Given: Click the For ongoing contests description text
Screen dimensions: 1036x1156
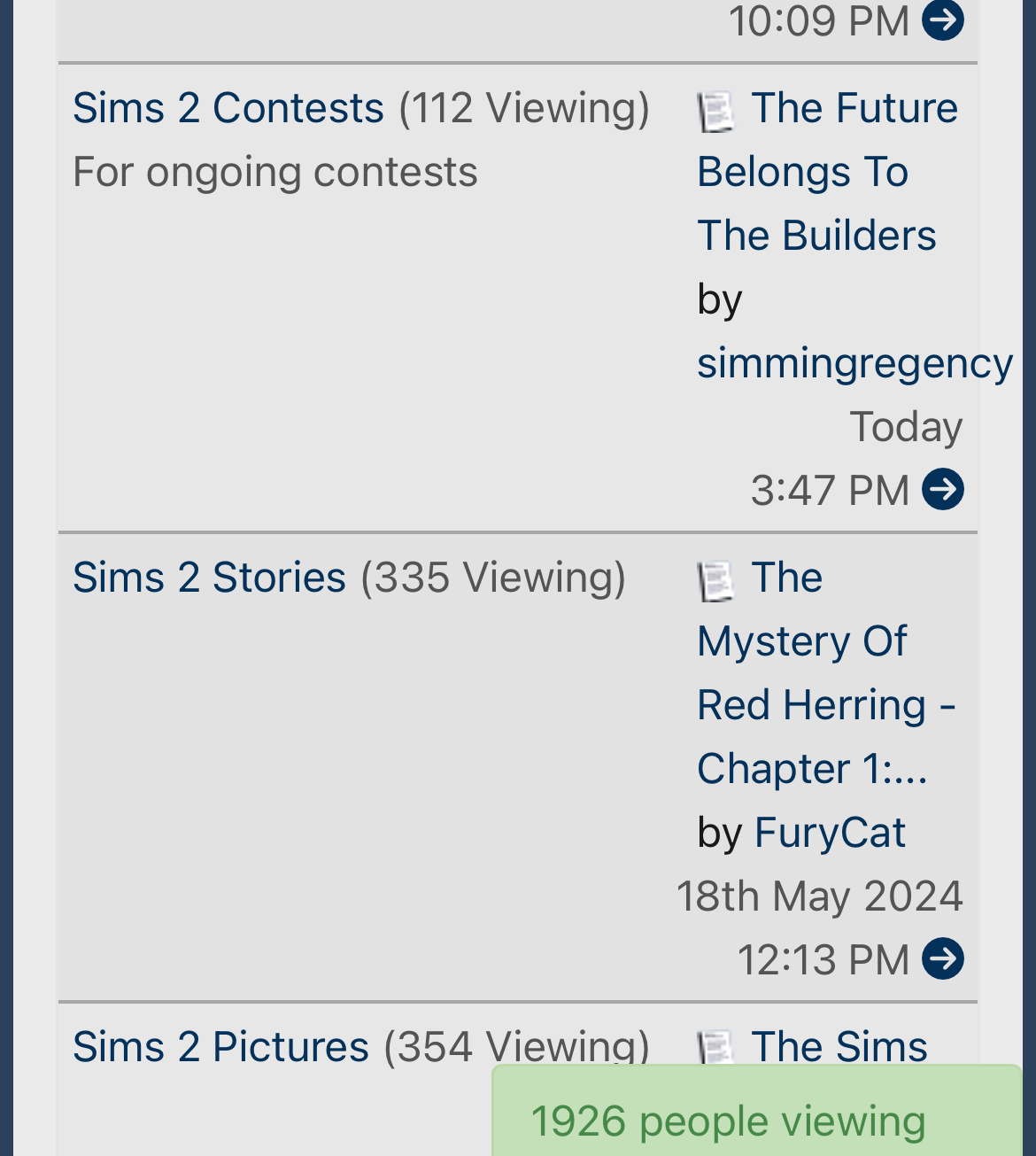Looking at the screenshot, I should tap(274, 171).
